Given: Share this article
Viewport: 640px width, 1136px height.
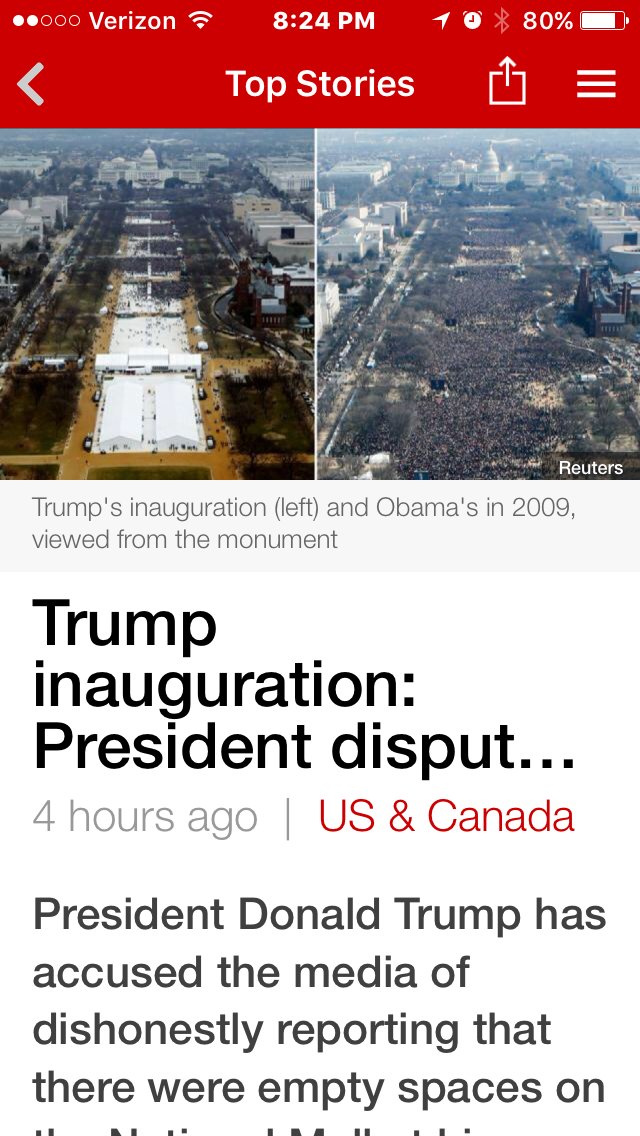Looking at the screenshot, I should click(x=507, y=82).
